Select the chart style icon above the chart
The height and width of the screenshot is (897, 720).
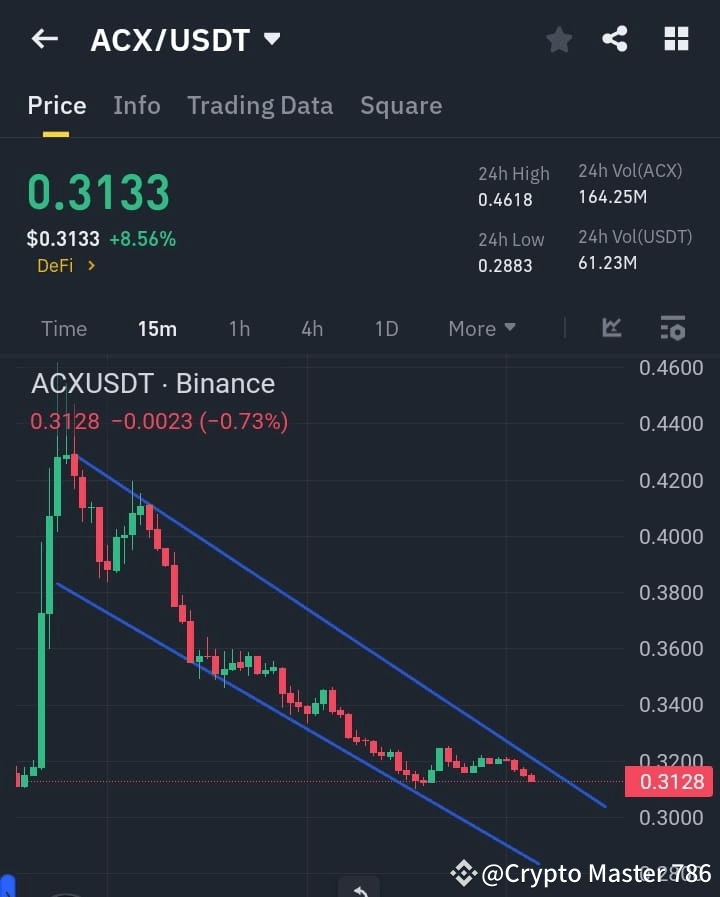pyautogui.click(x=611, y=328)
